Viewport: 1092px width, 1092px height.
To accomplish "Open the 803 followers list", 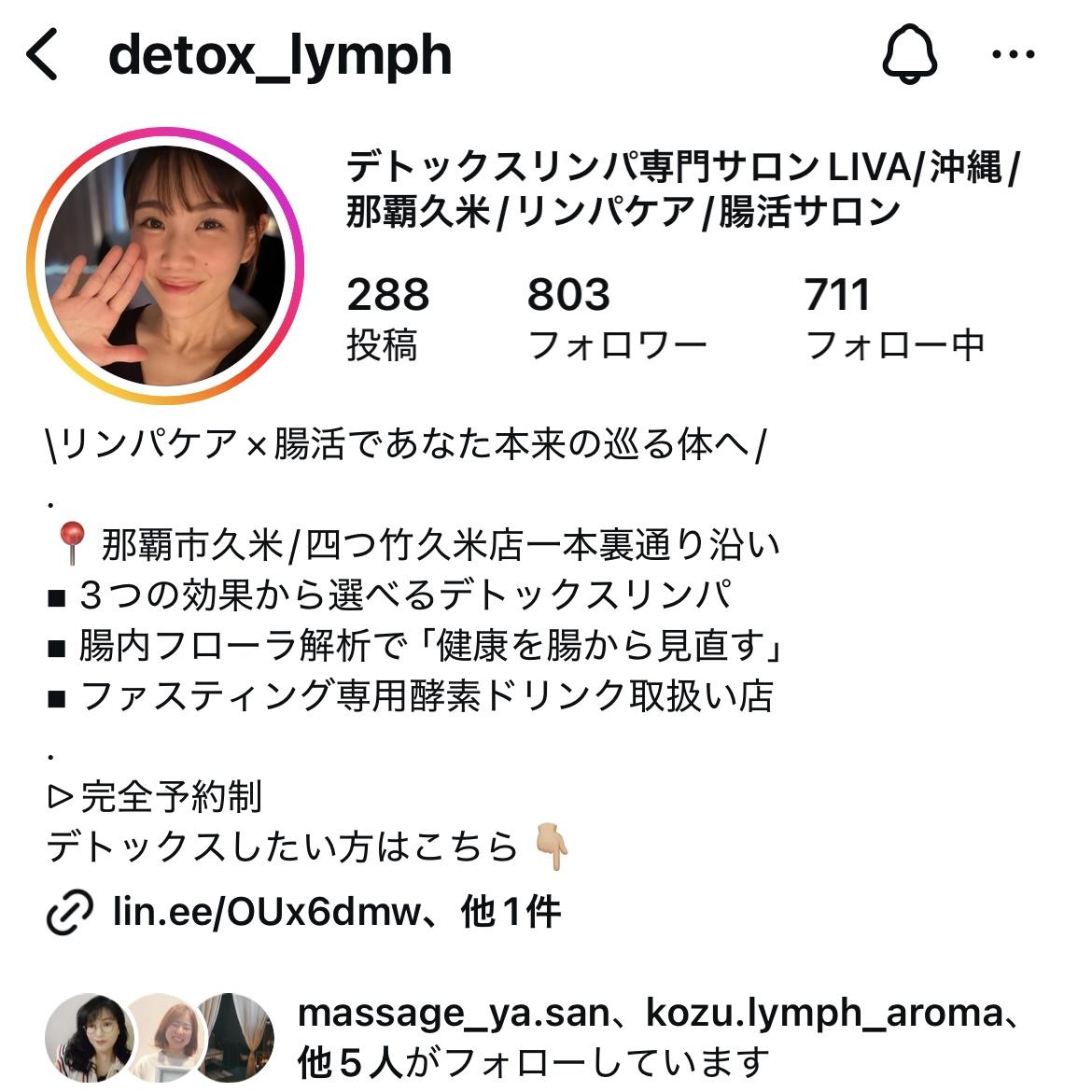I will [x=615, y=318].
